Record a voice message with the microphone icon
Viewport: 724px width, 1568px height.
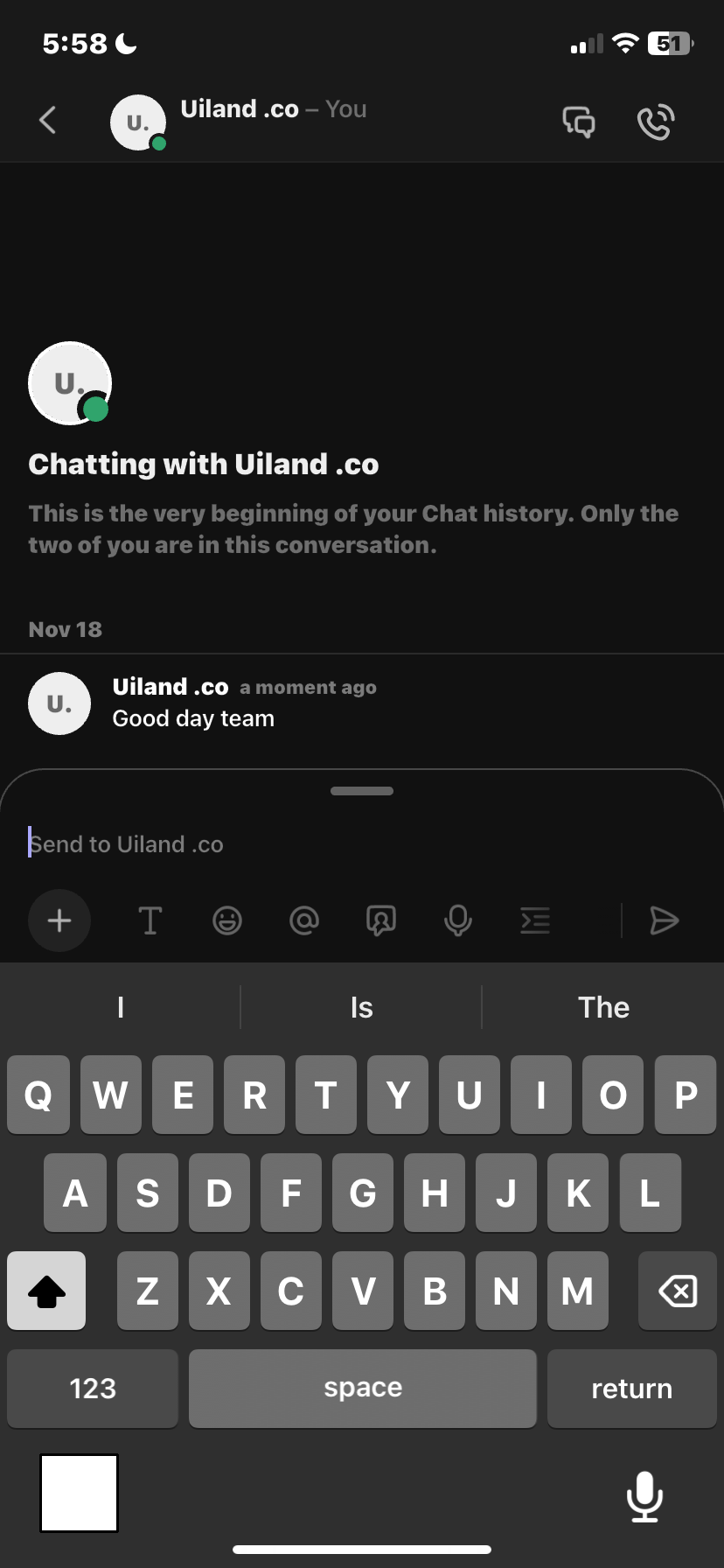pyautogui.click(x=457, y=920)
